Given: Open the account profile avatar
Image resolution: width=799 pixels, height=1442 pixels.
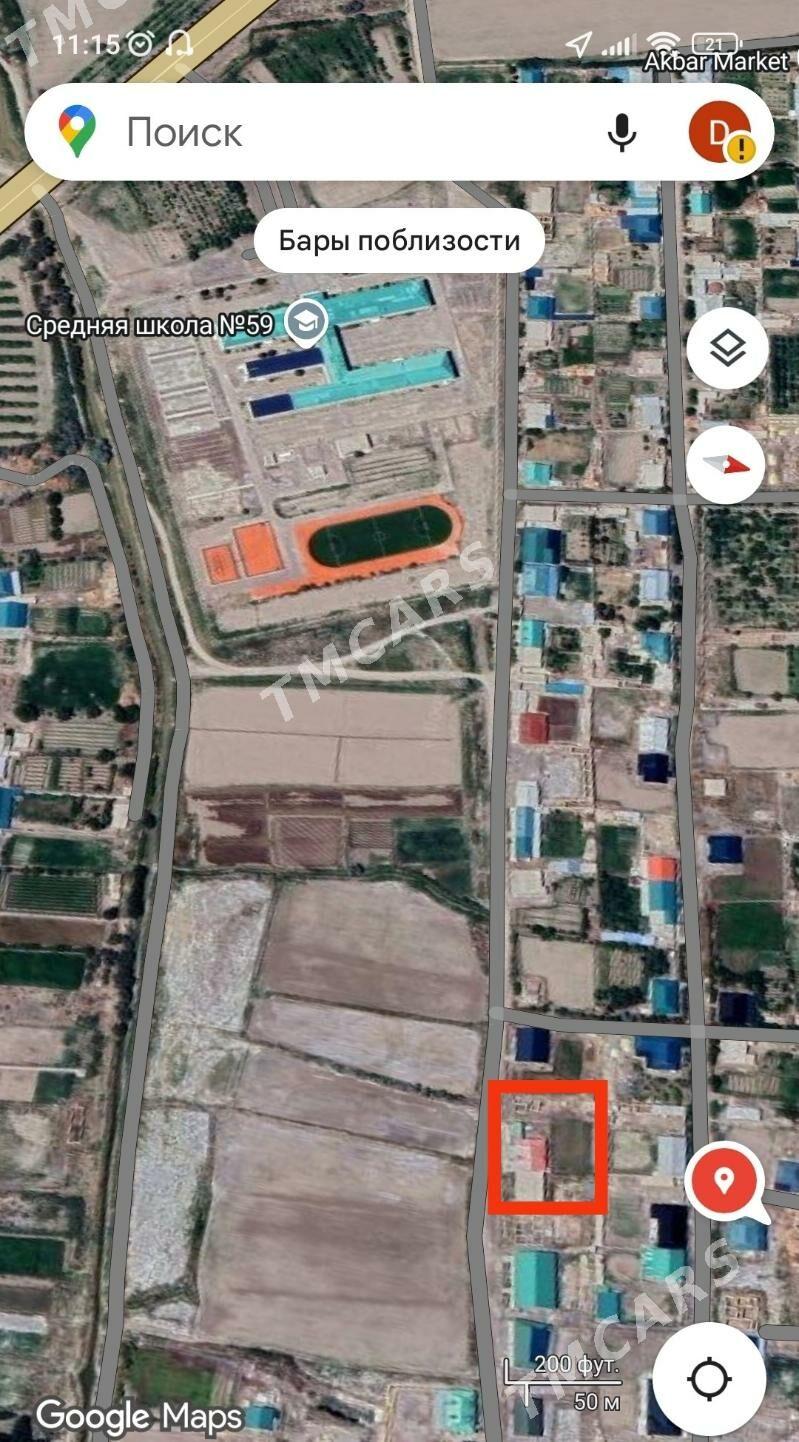Looking at the screenshot, I should [720, 132].
